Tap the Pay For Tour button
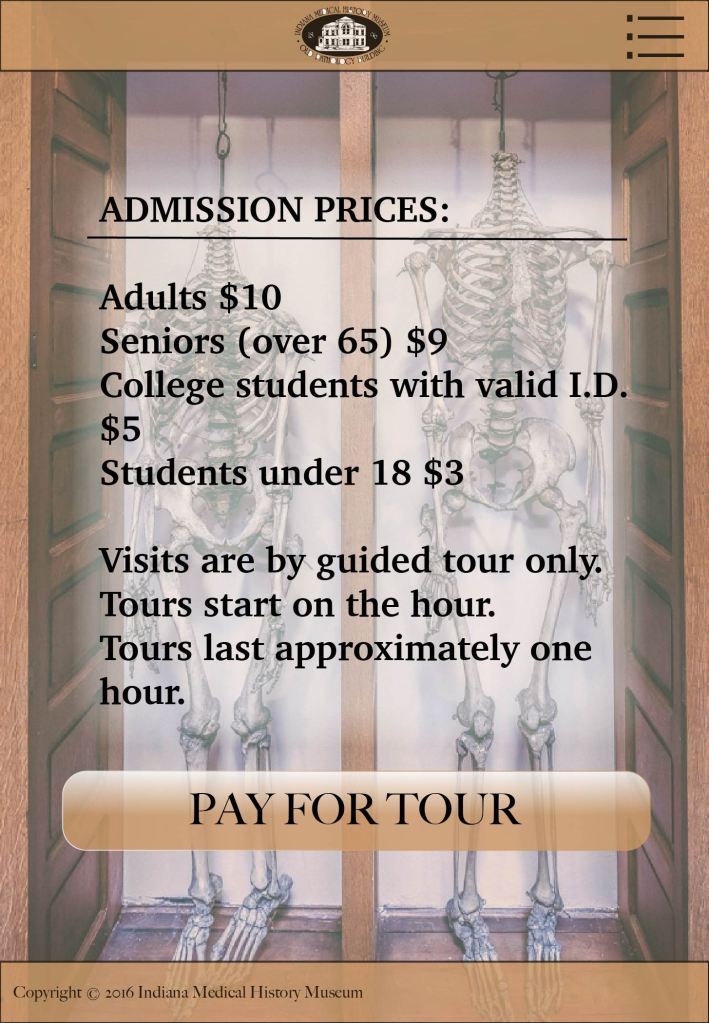 click(356, 810)
